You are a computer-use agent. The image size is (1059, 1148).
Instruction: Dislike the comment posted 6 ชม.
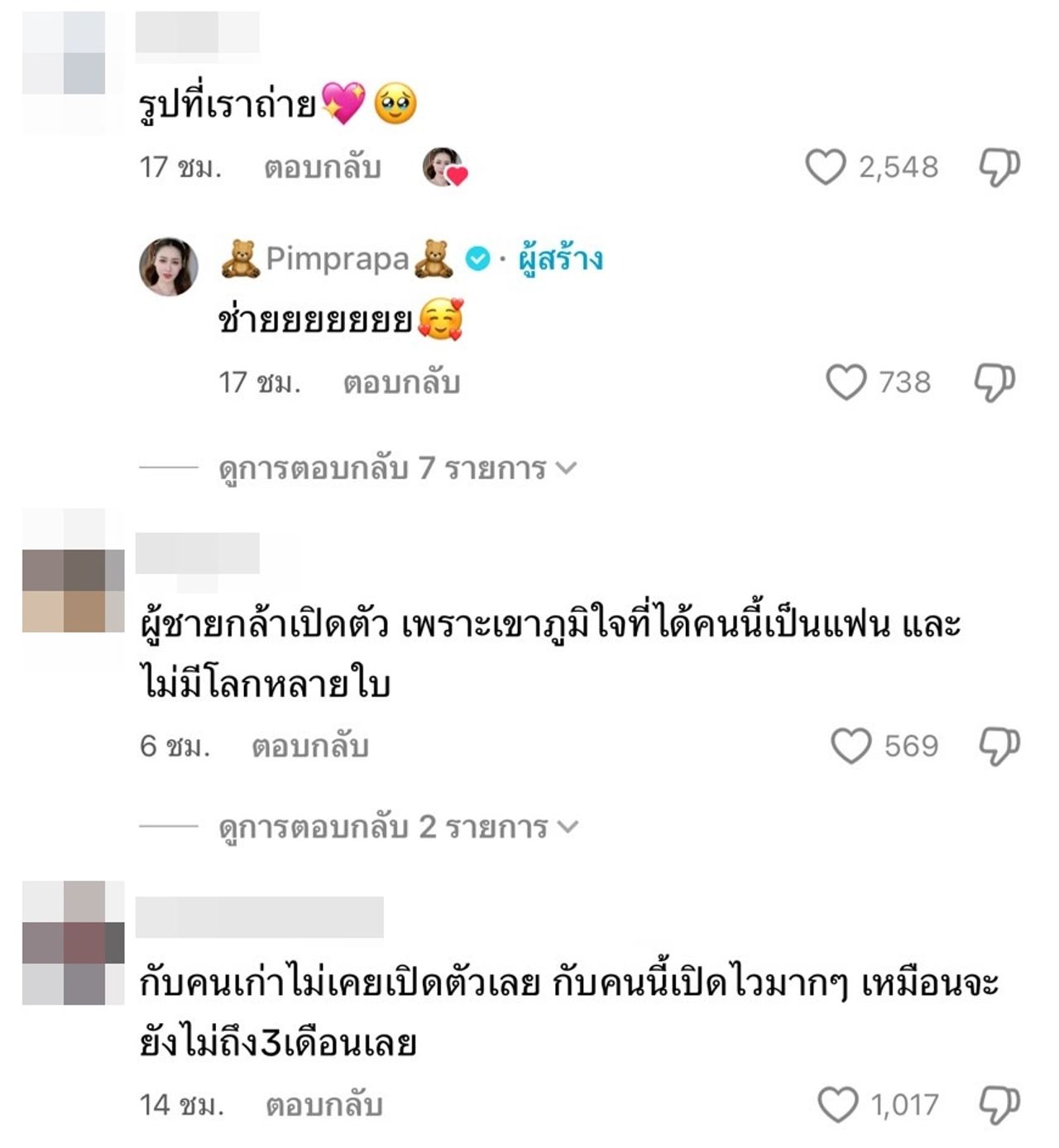point(999,746)
